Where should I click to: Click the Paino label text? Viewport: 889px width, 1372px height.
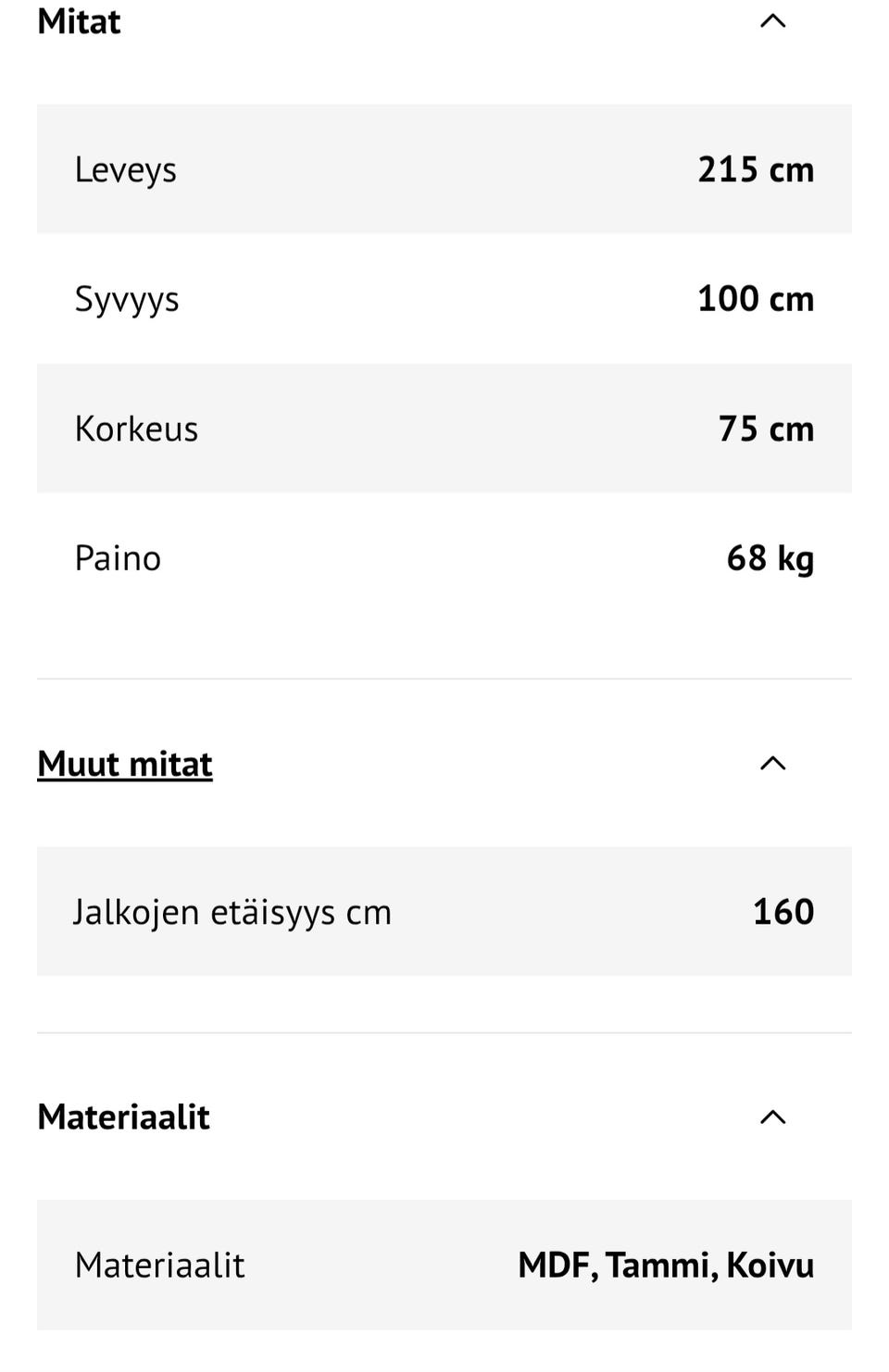point(118,557)
